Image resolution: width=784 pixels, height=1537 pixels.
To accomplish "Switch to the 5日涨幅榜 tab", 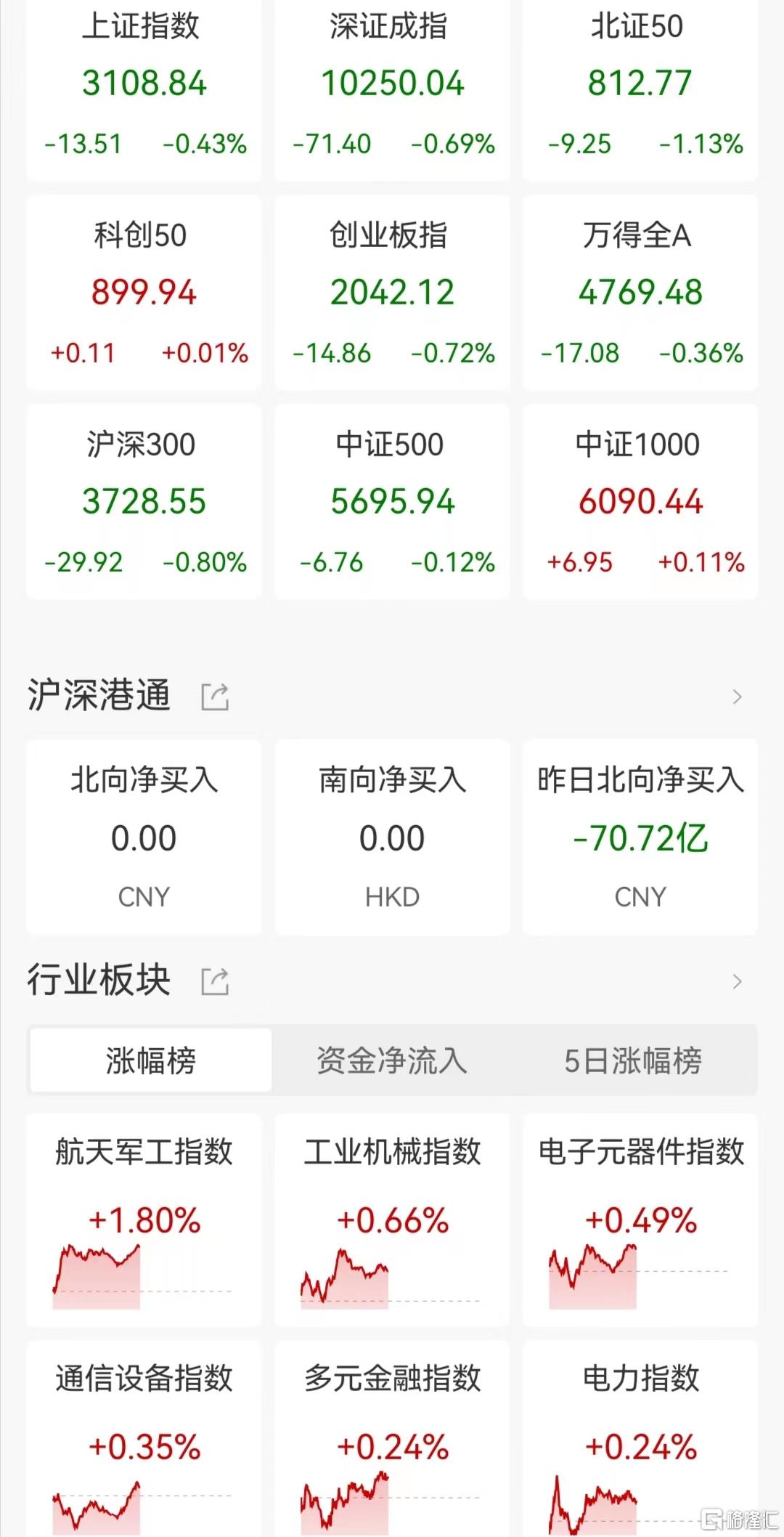I will coord(633,1061).
